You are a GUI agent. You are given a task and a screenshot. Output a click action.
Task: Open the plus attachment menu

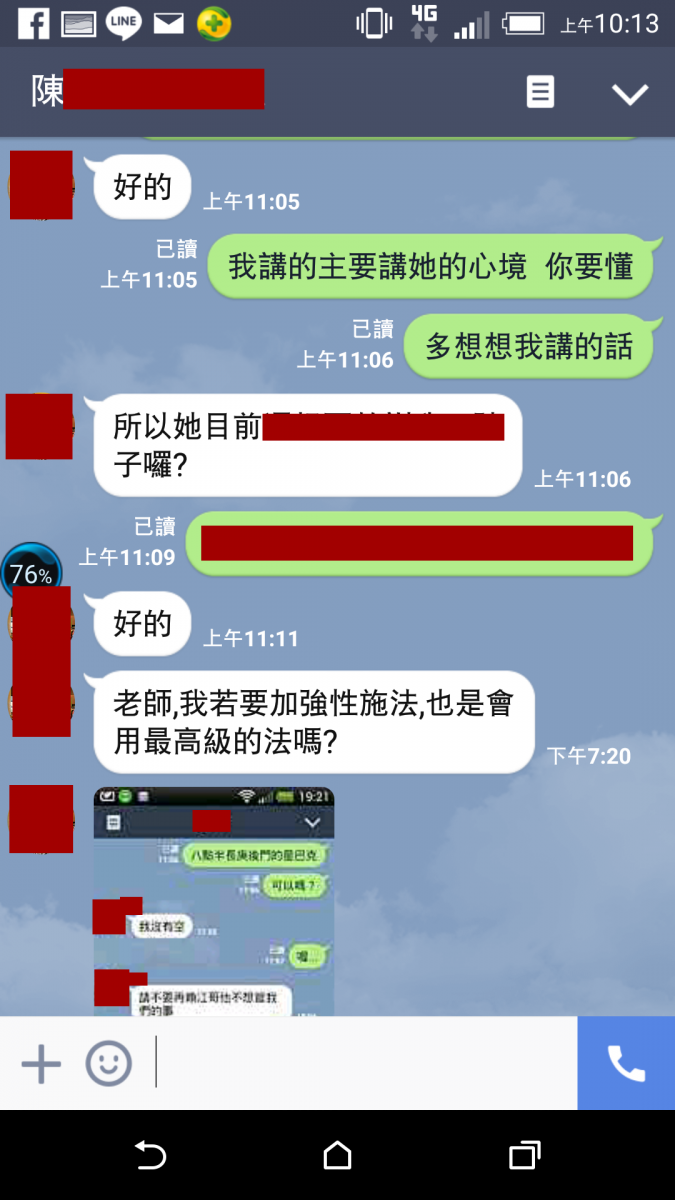point(41,1064)
